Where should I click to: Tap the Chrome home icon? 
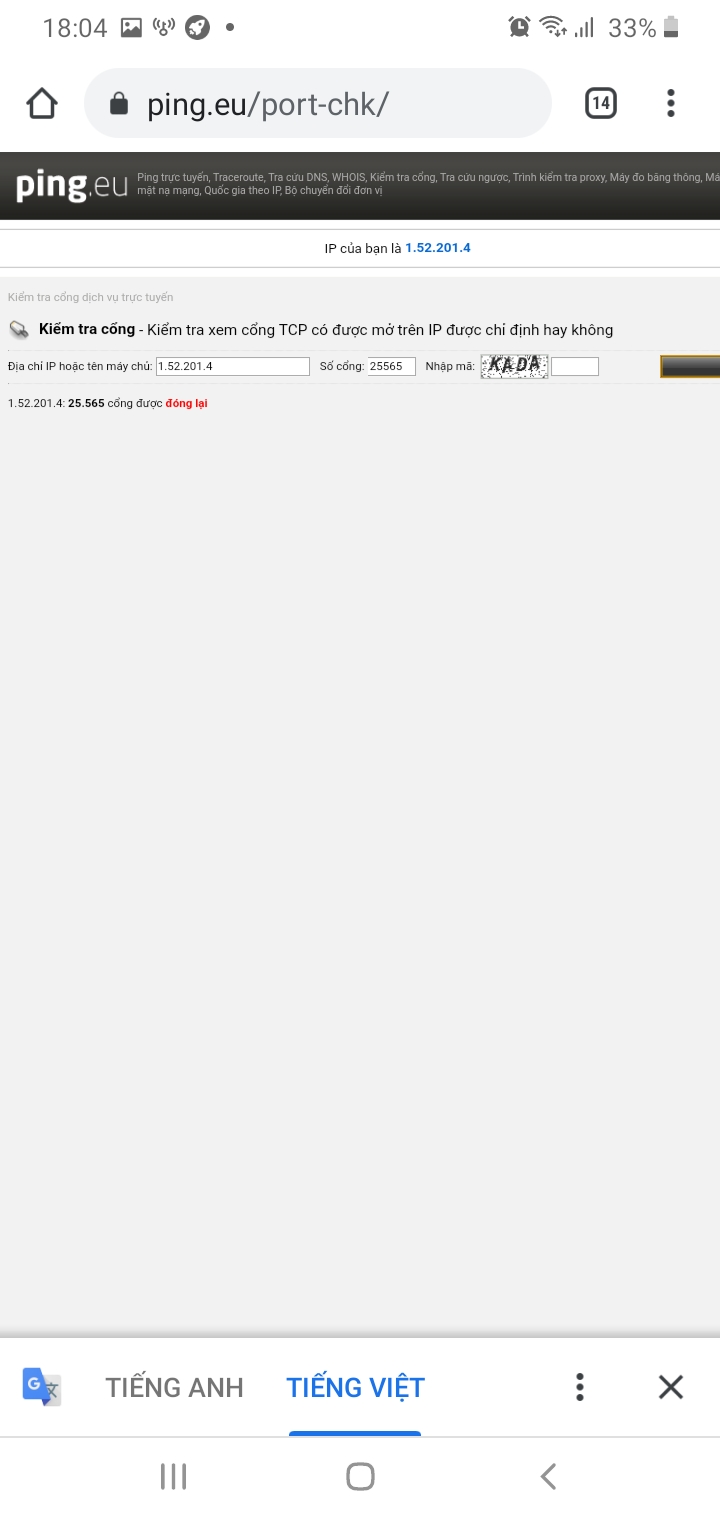pos(41,103)
